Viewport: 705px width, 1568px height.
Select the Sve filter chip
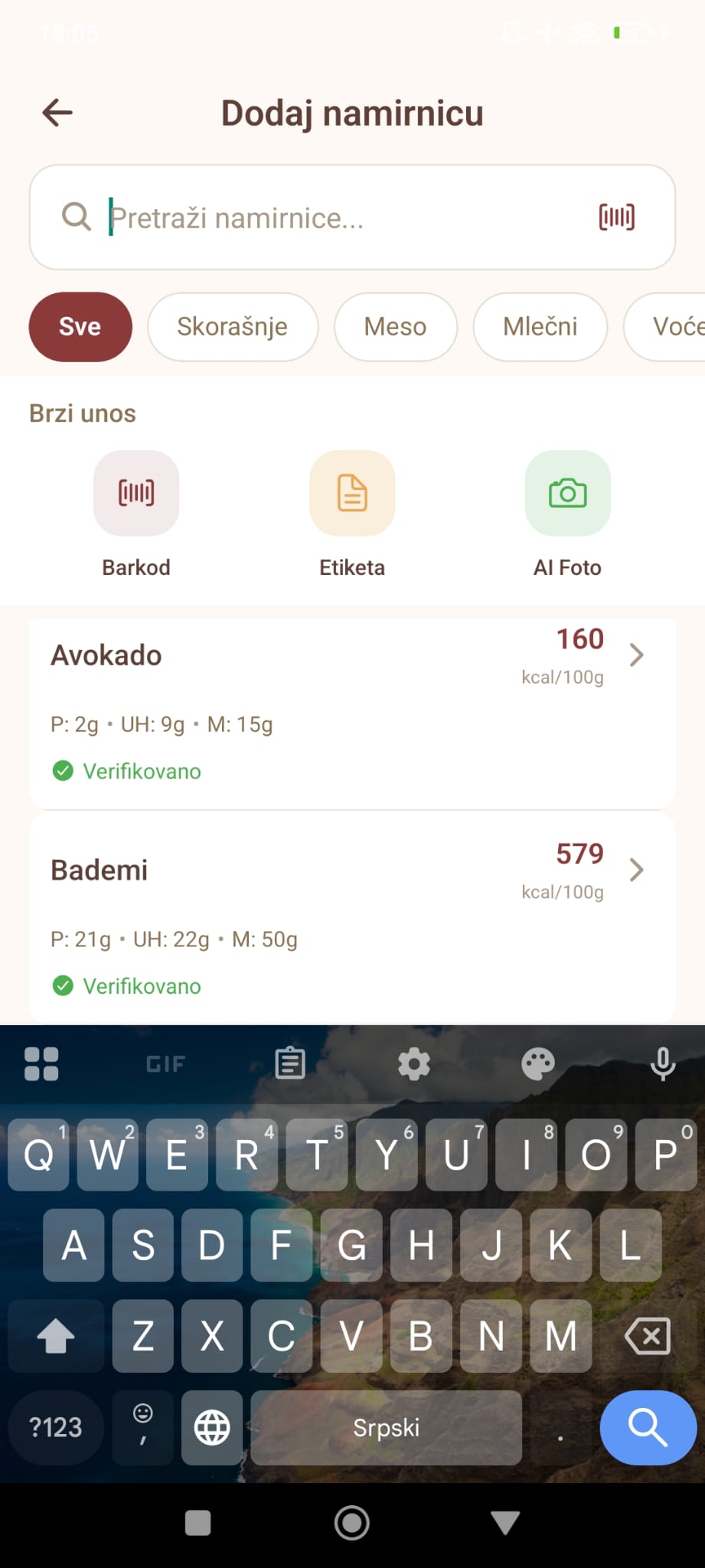80,326
